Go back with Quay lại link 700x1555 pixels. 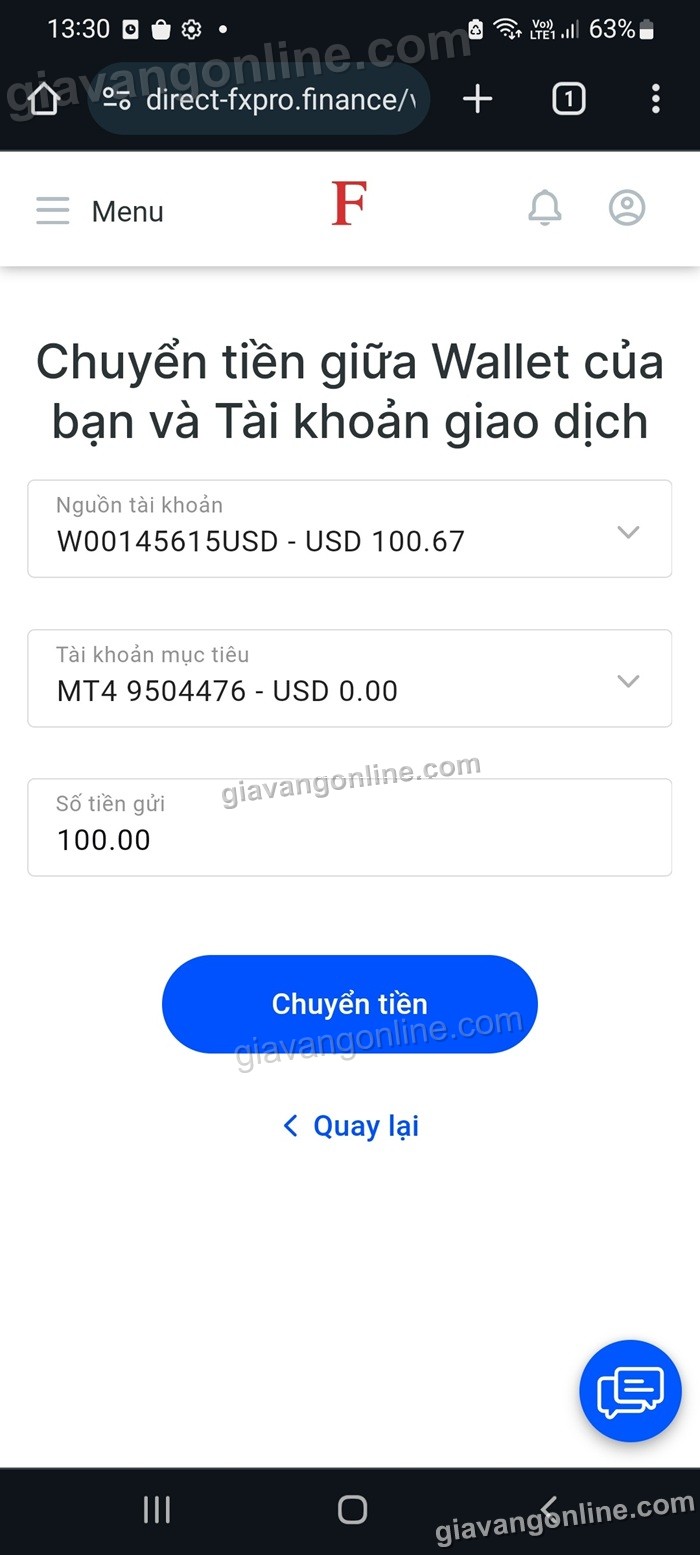[351, 1126]
